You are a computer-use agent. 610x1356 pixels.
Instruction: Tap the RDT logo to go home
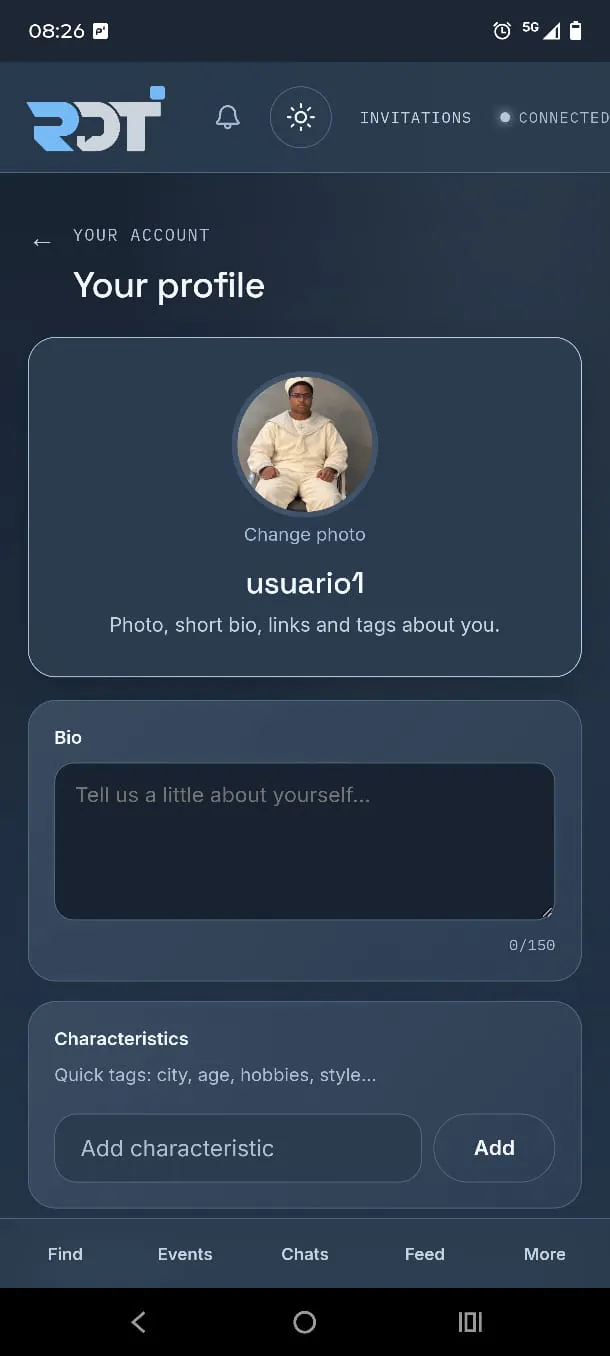point(95,119)
